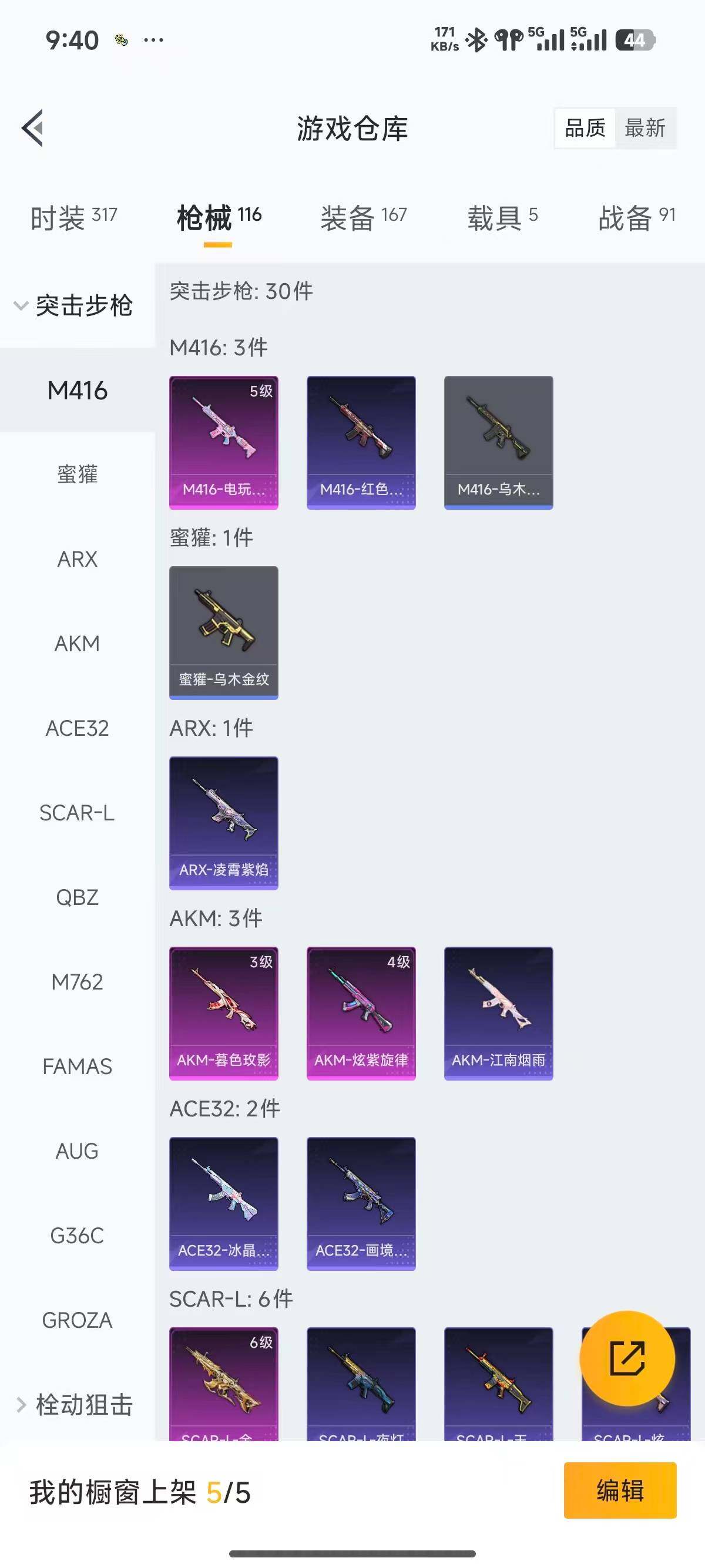
Task: Tap the ARX-凌霄紫焰 skin
Action: coord(223,822)
